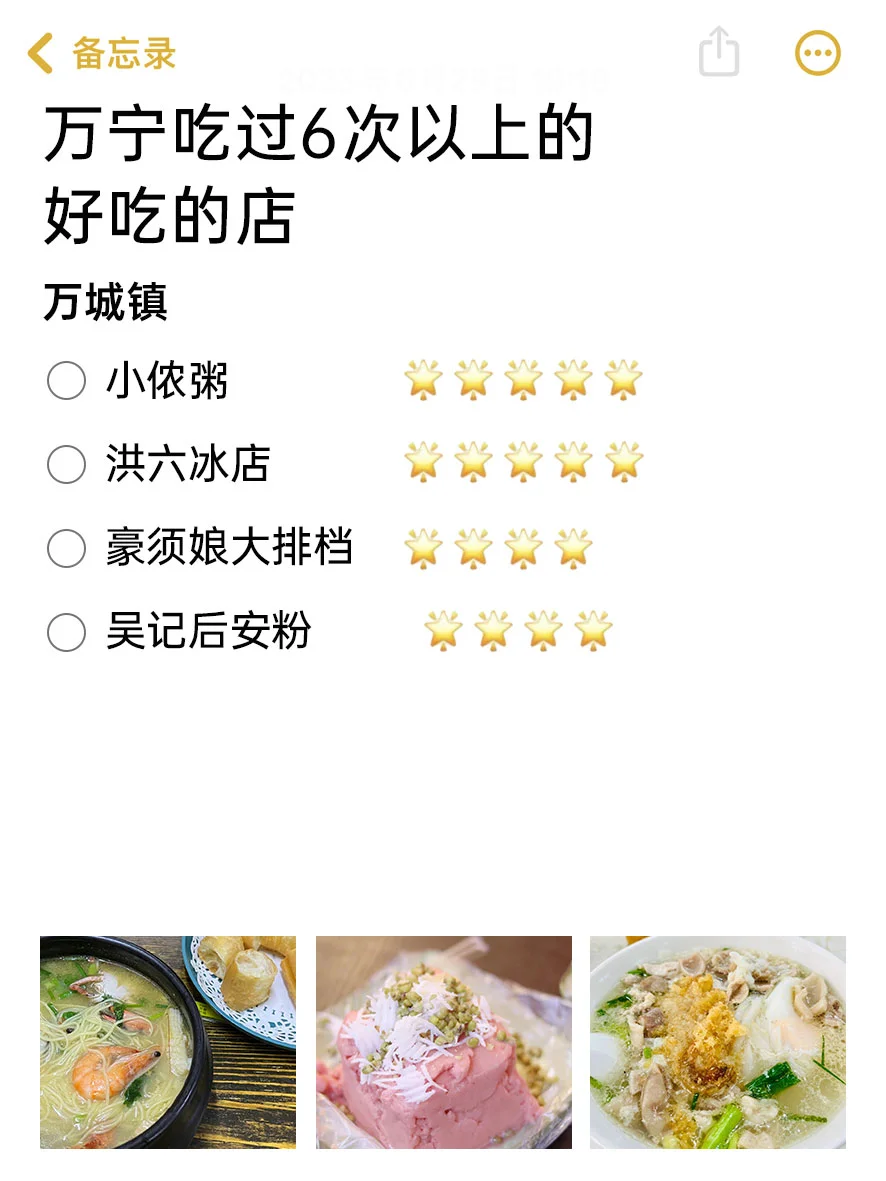Open the rice noodle bowl photo
Image resolution: width=886 pixels, height=1181 pixels.
tap(718, 1042)
